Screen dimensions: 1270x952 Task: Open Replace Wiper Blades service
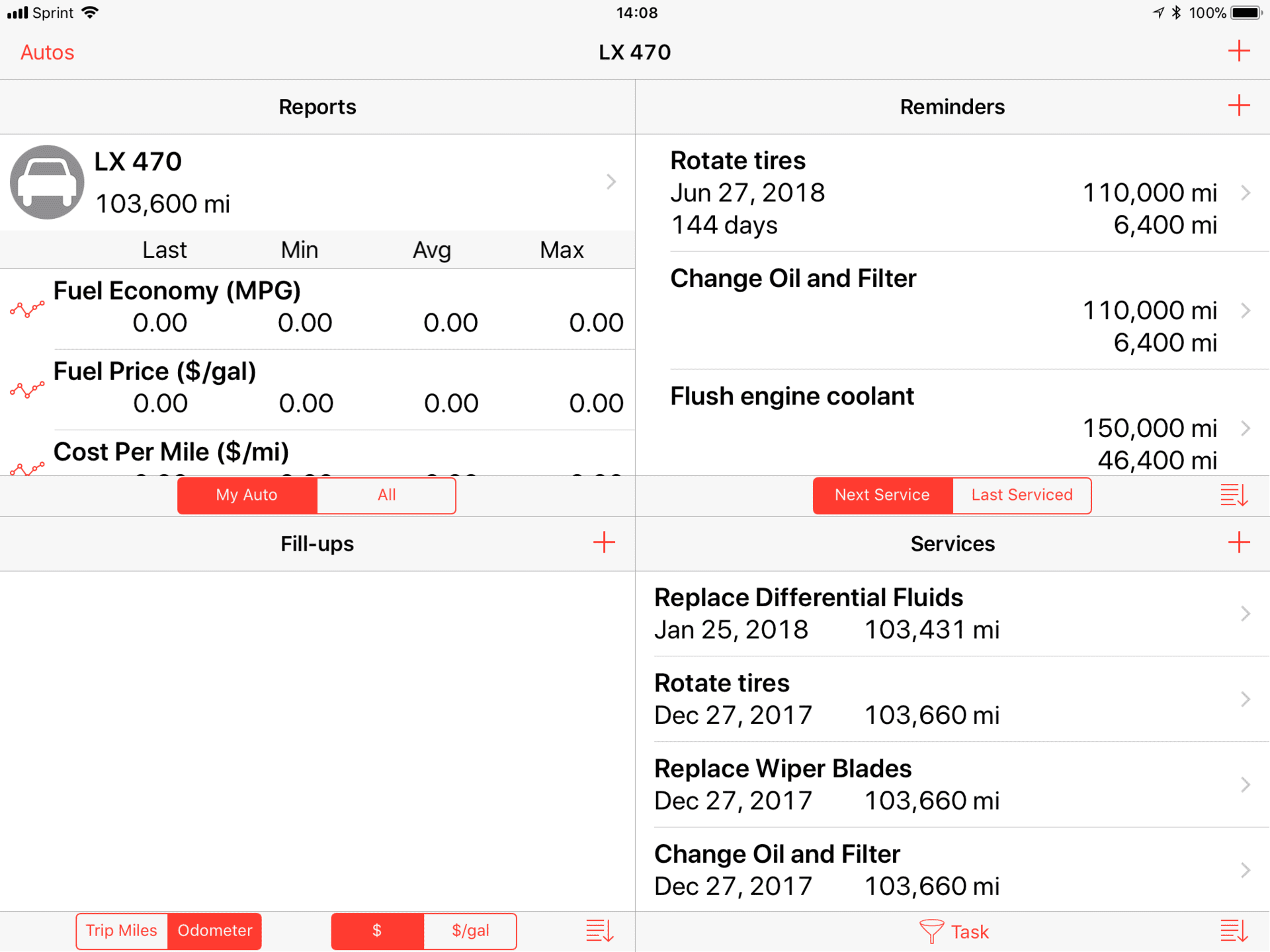pos(951,784)
